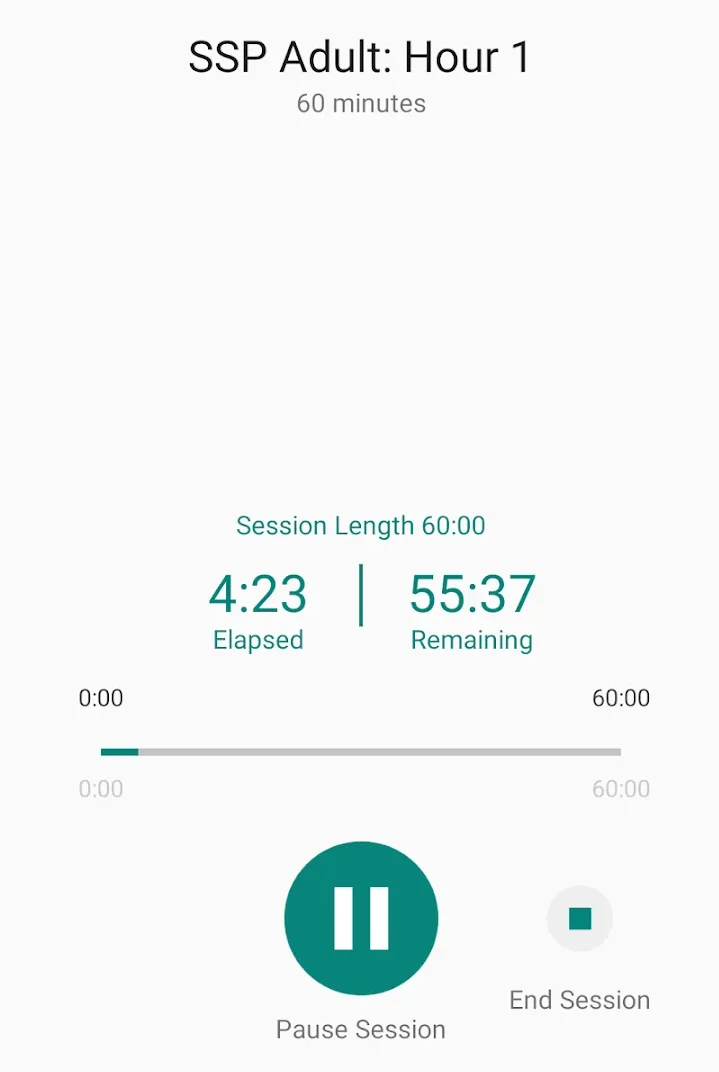This screenshot has width=719, height=1072.
Task: Pause the SSP Adult session
Action: pos(361,917)
